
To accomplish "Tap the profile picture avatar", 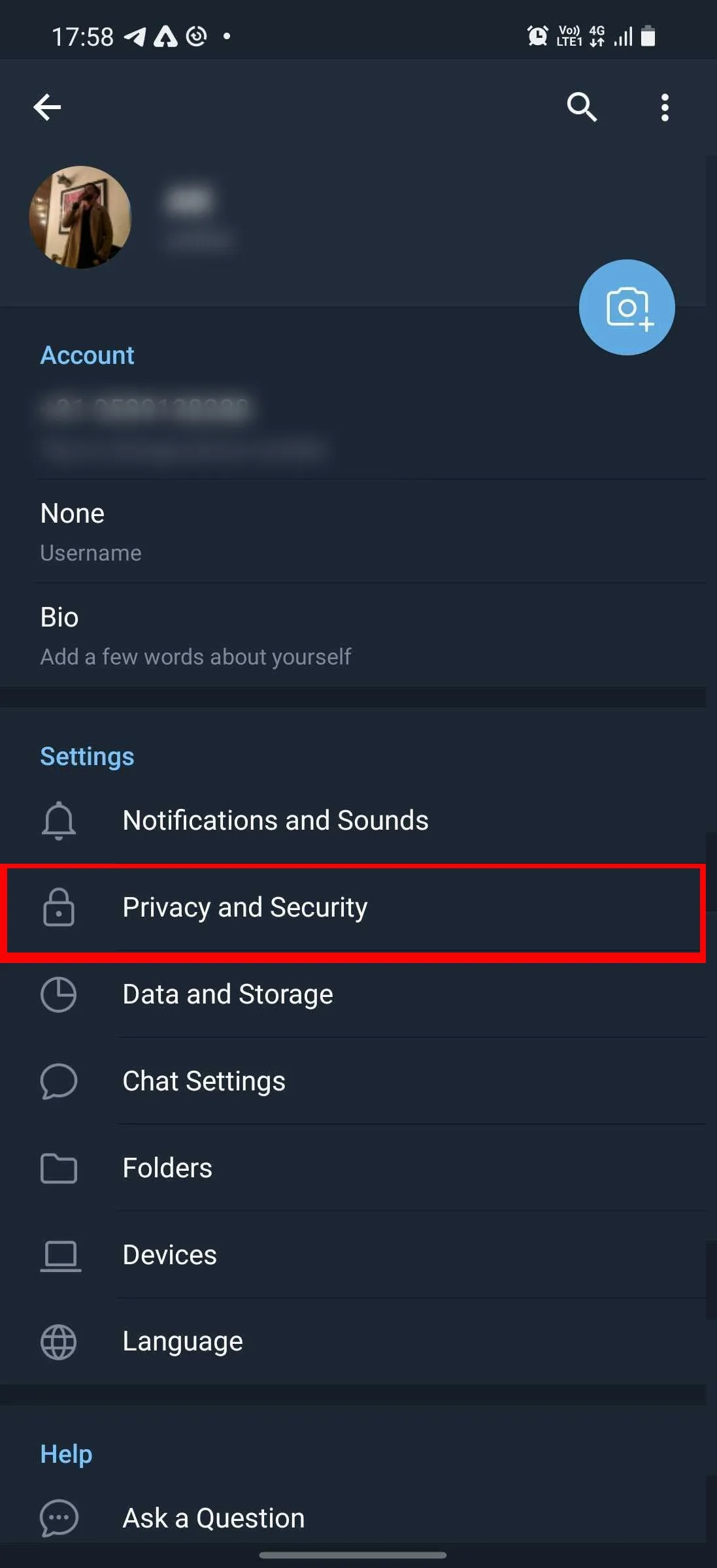I will (x=80, y=217).
